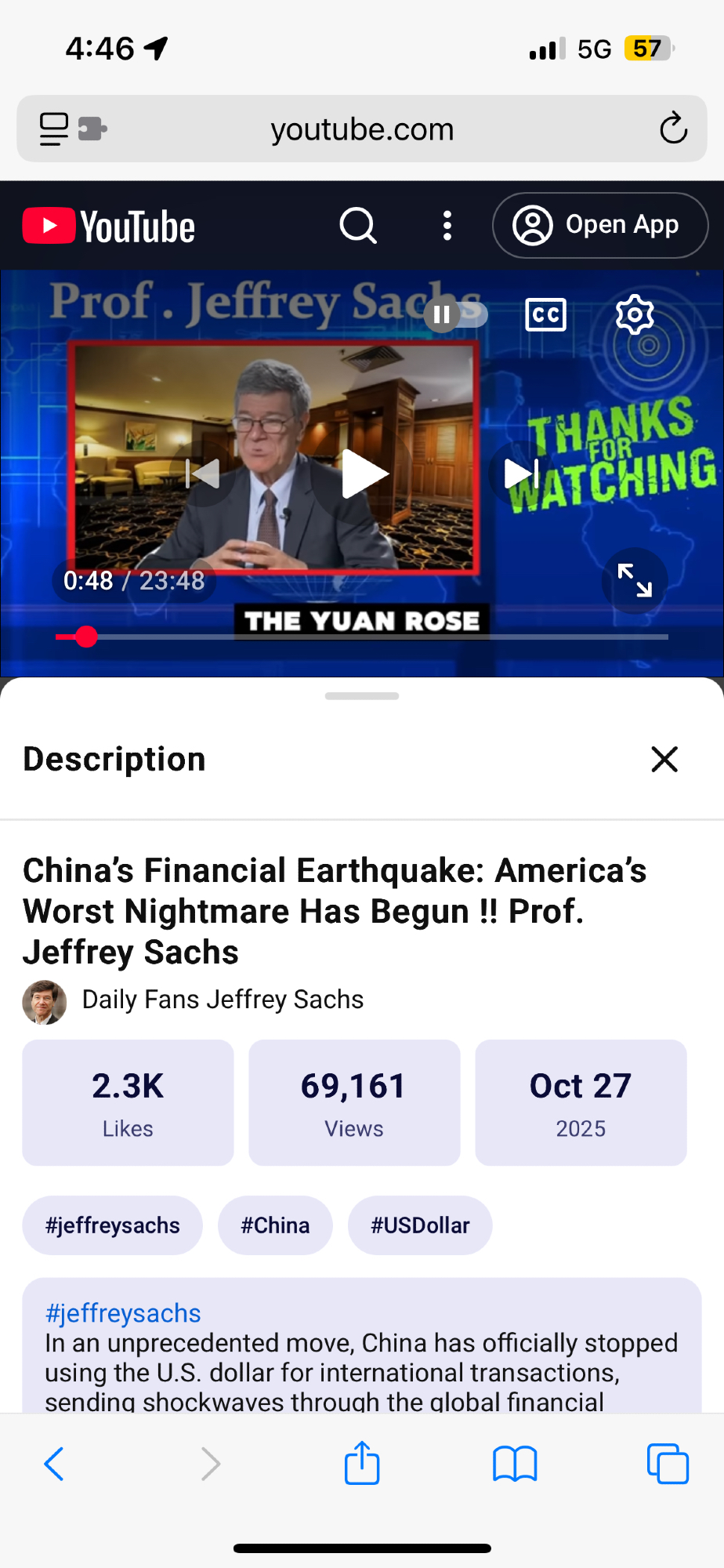Select the #USDollar hashtag chip
This screenshot has width=724, height=1568.
tap(420, 1225)
